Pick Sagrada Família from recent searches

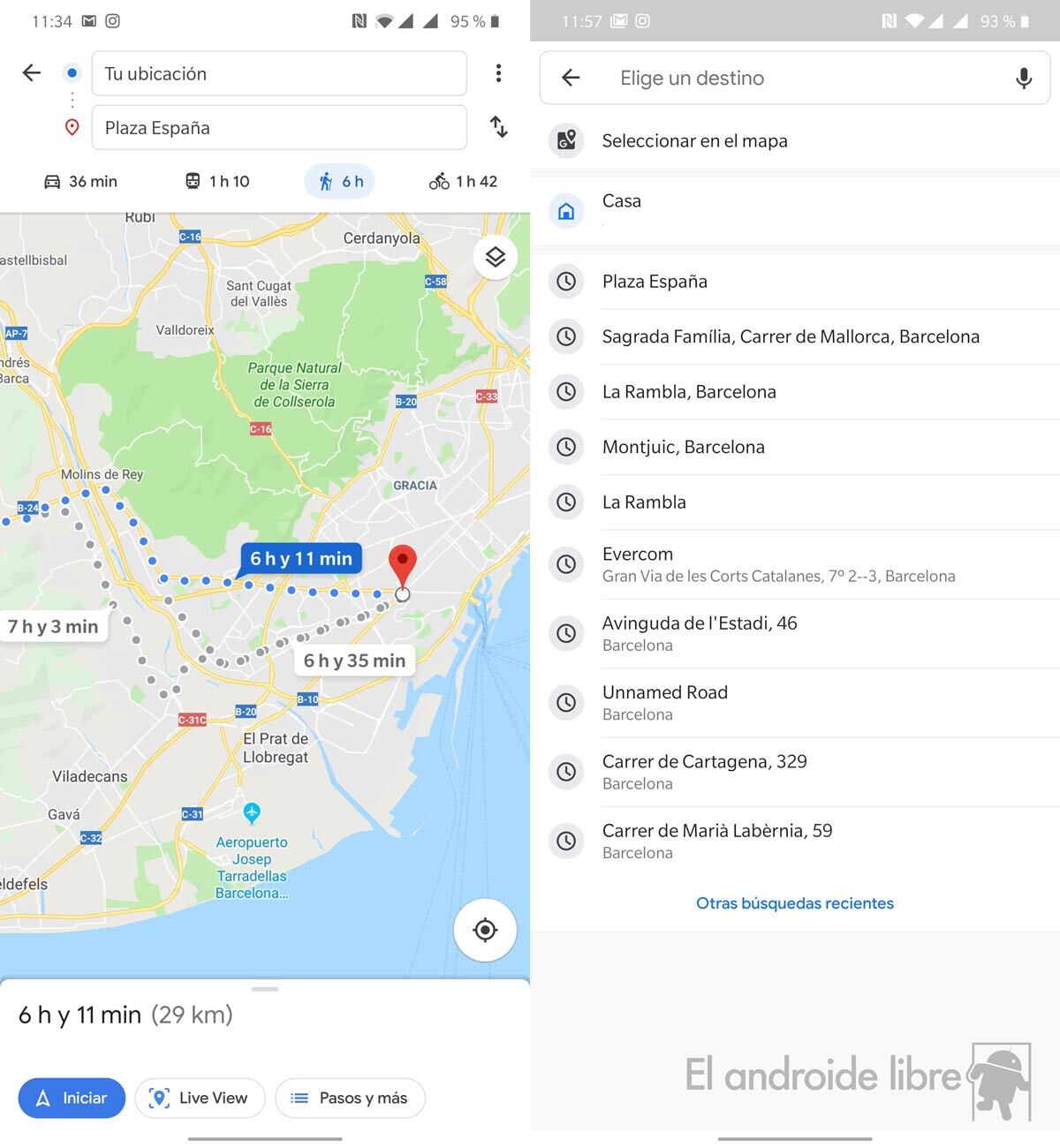point(790,336)
